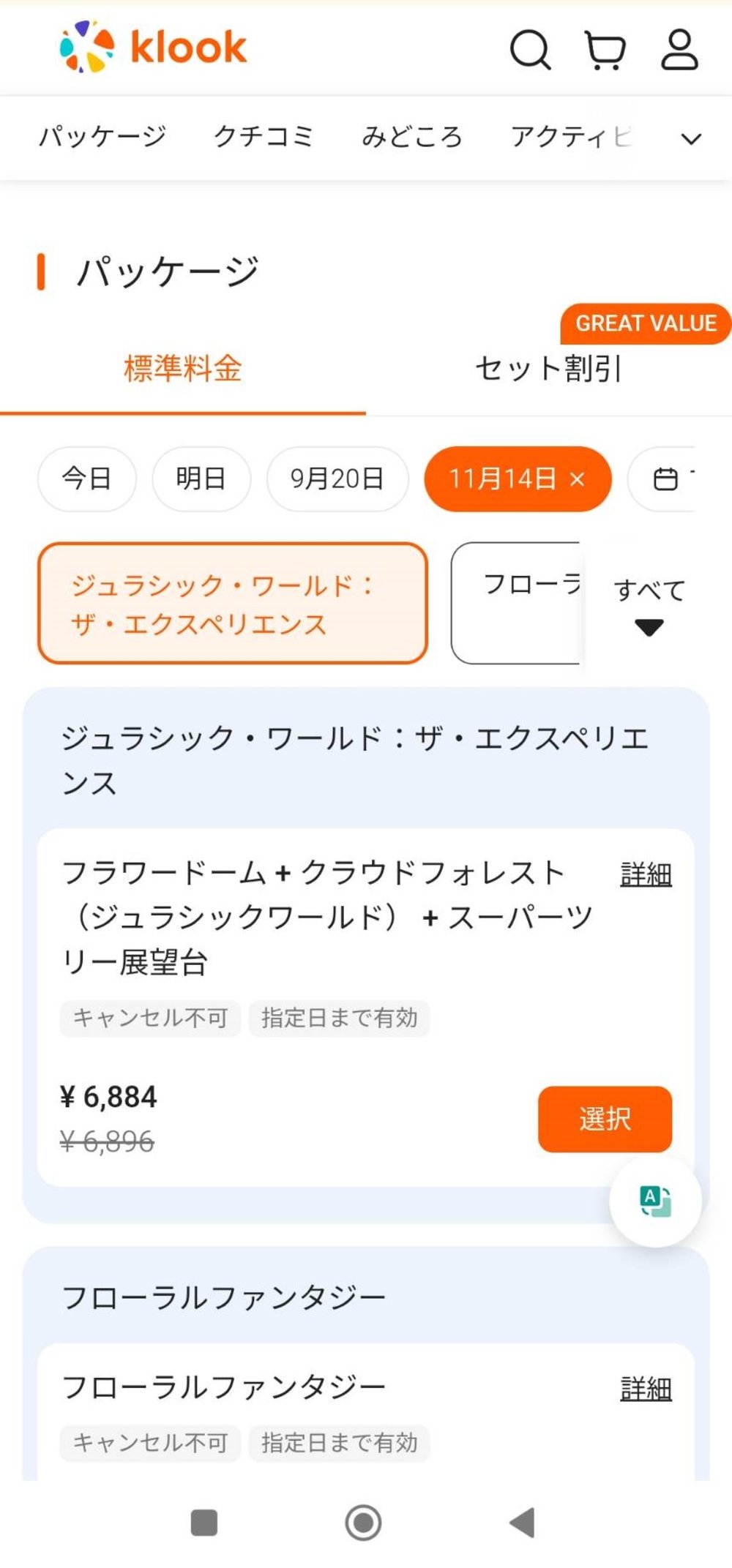Select the 9月20日 date chip

[x=337, y=479]
